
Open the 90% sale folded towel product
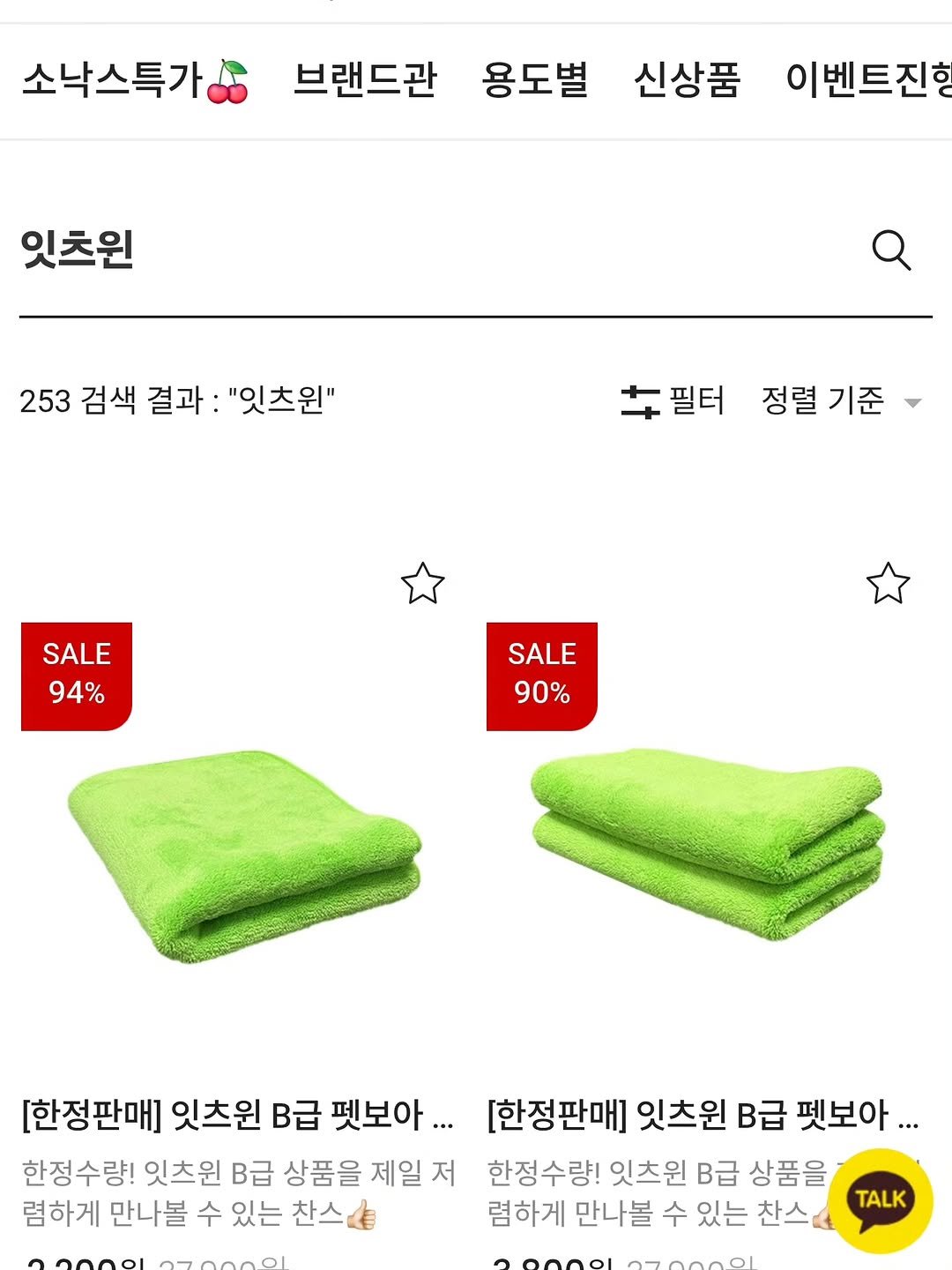pos(708,845)
